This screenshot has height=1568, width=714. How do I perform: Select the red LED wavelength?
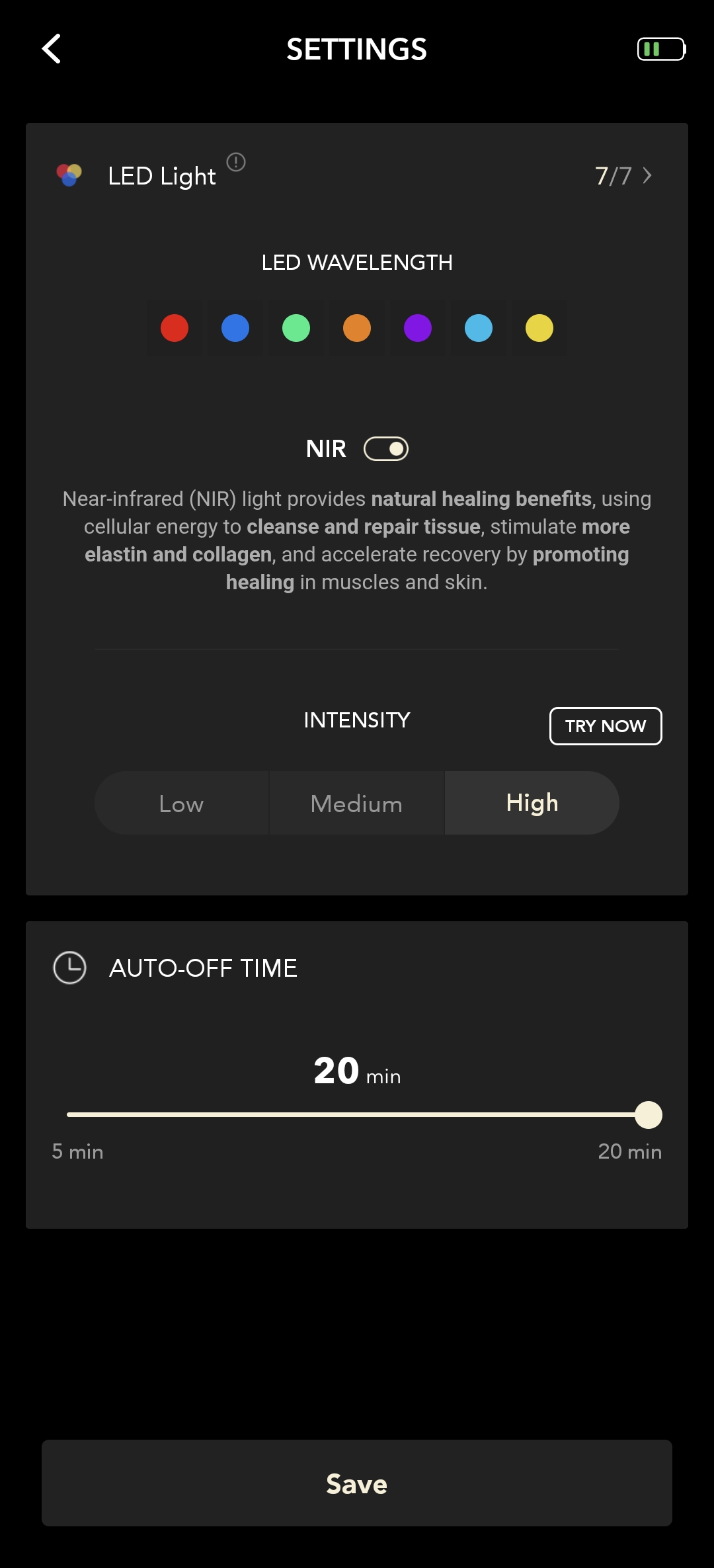pyautogui.click(x=175, y=328)
